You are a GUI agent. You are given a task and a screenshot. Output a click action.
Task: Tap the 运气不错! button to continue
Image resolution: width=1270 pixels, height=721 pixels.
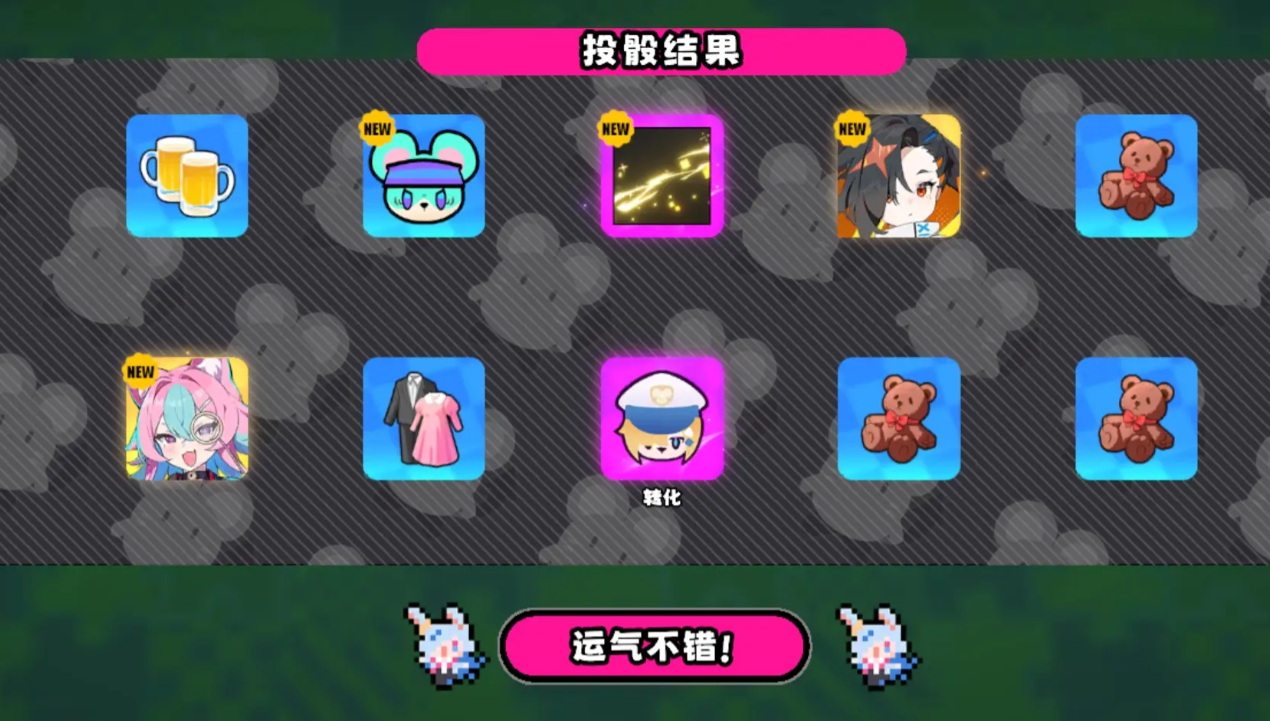[654, 647]
